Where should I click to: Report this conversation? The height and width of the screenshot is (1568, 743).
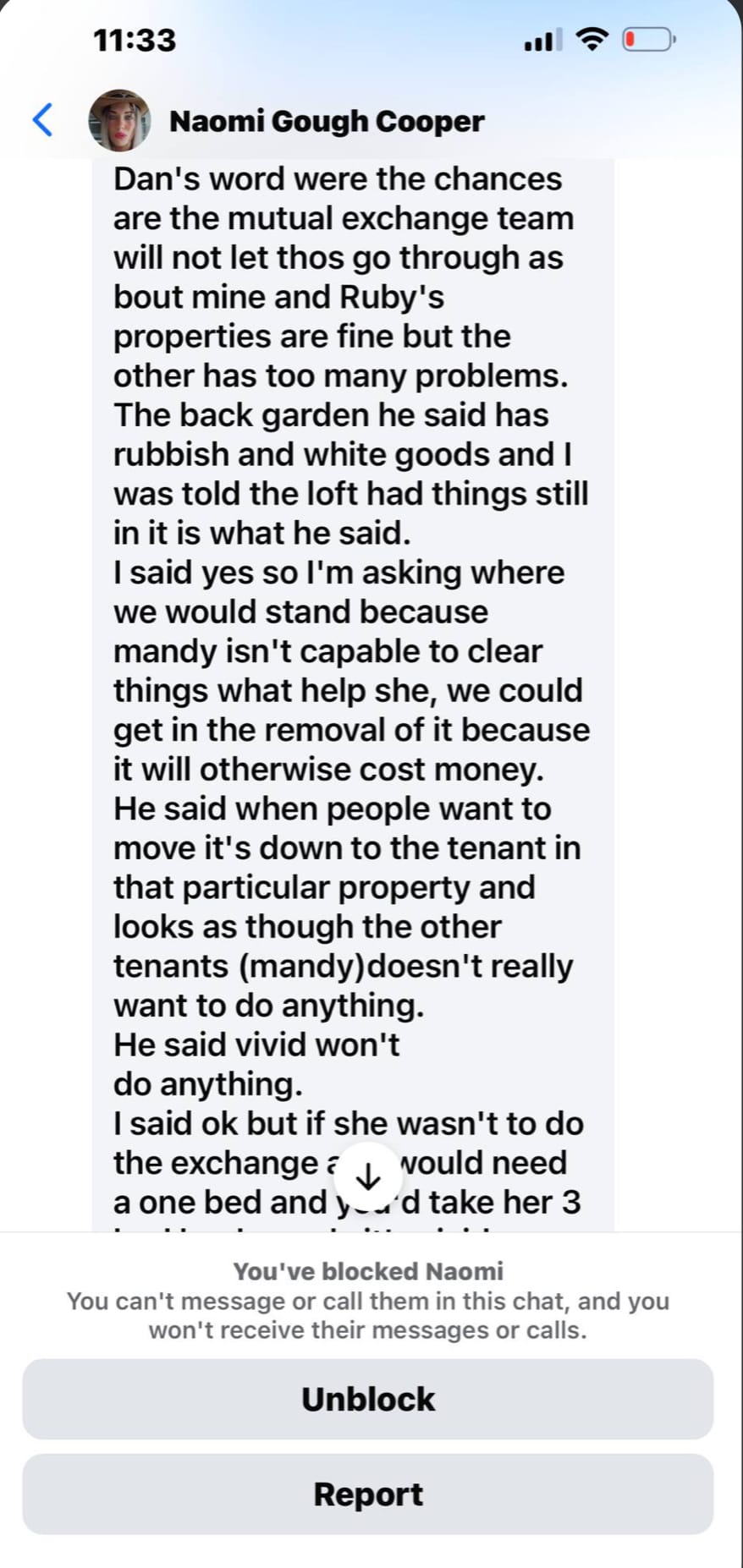pos(368,1494)
